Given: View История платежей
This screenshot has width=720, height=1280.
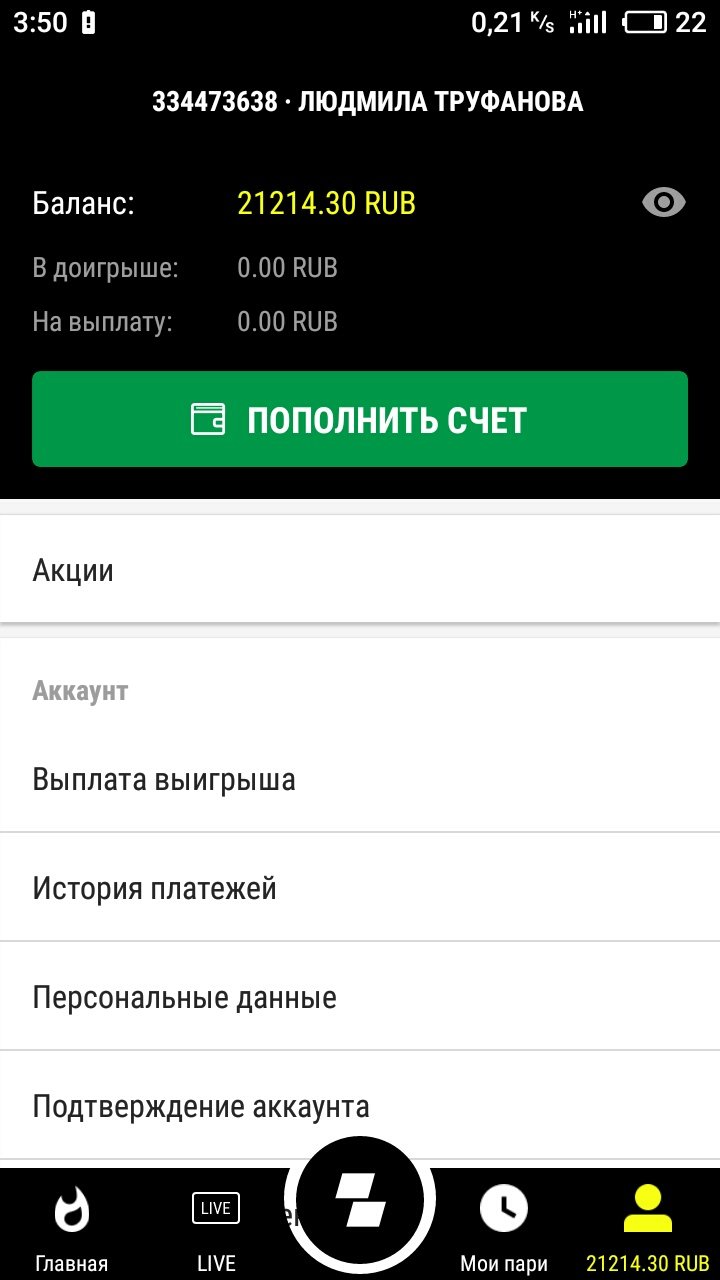Looking at the screenshot, I should (360, 888).
